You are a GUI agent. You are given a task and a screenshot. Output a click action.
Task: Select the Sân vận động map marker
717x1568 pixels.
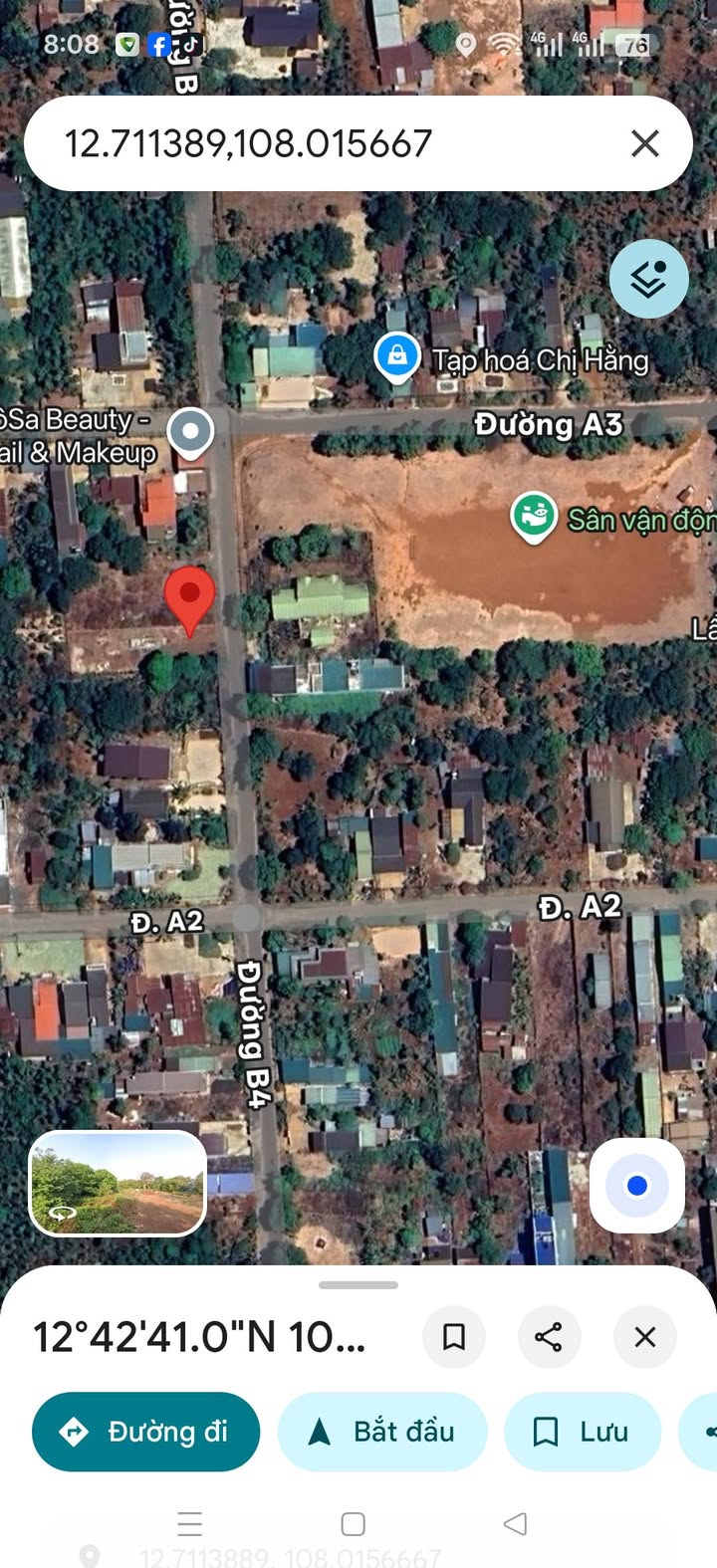534,517
